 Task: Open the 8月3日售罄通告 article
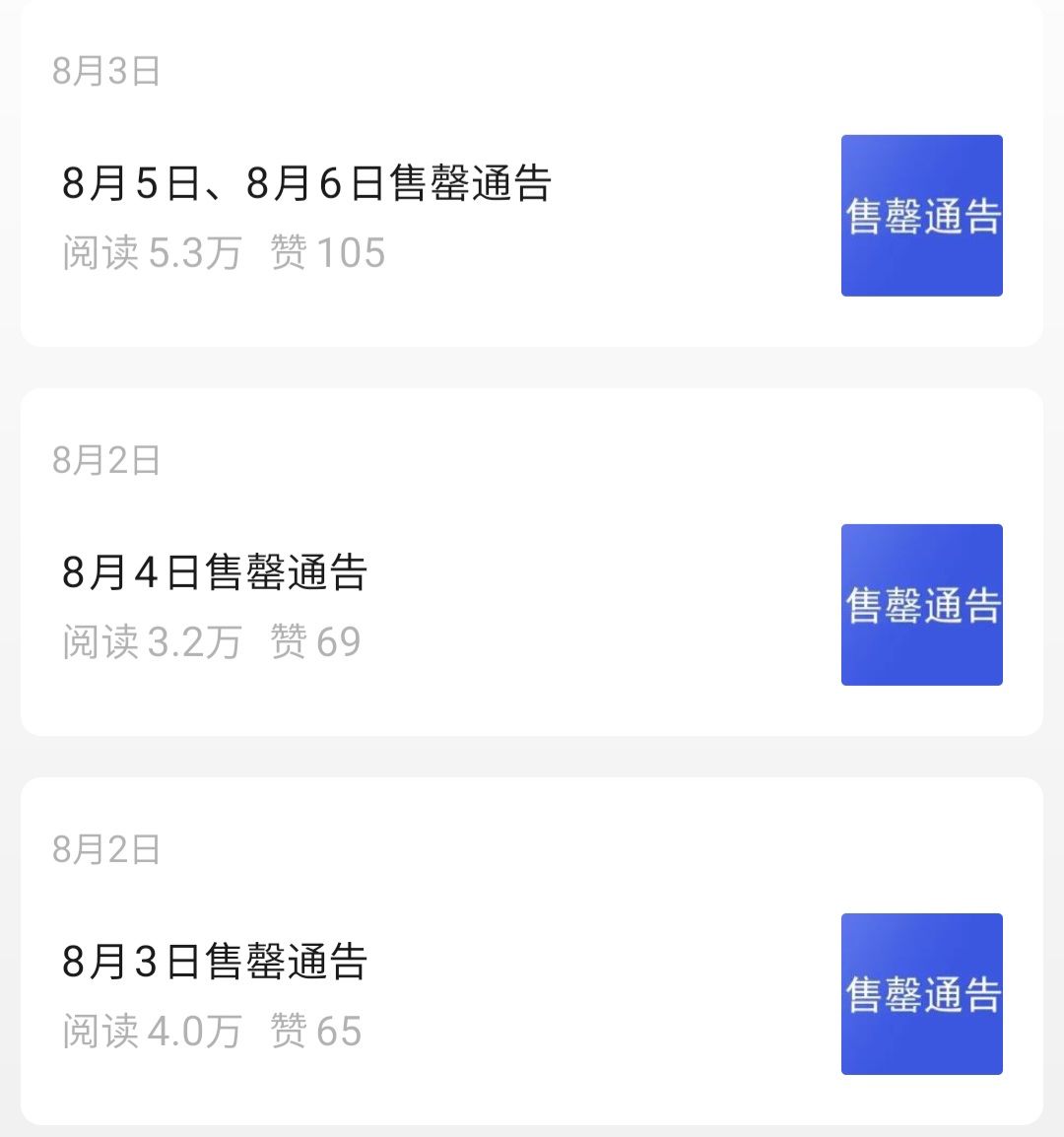point(215,963)
